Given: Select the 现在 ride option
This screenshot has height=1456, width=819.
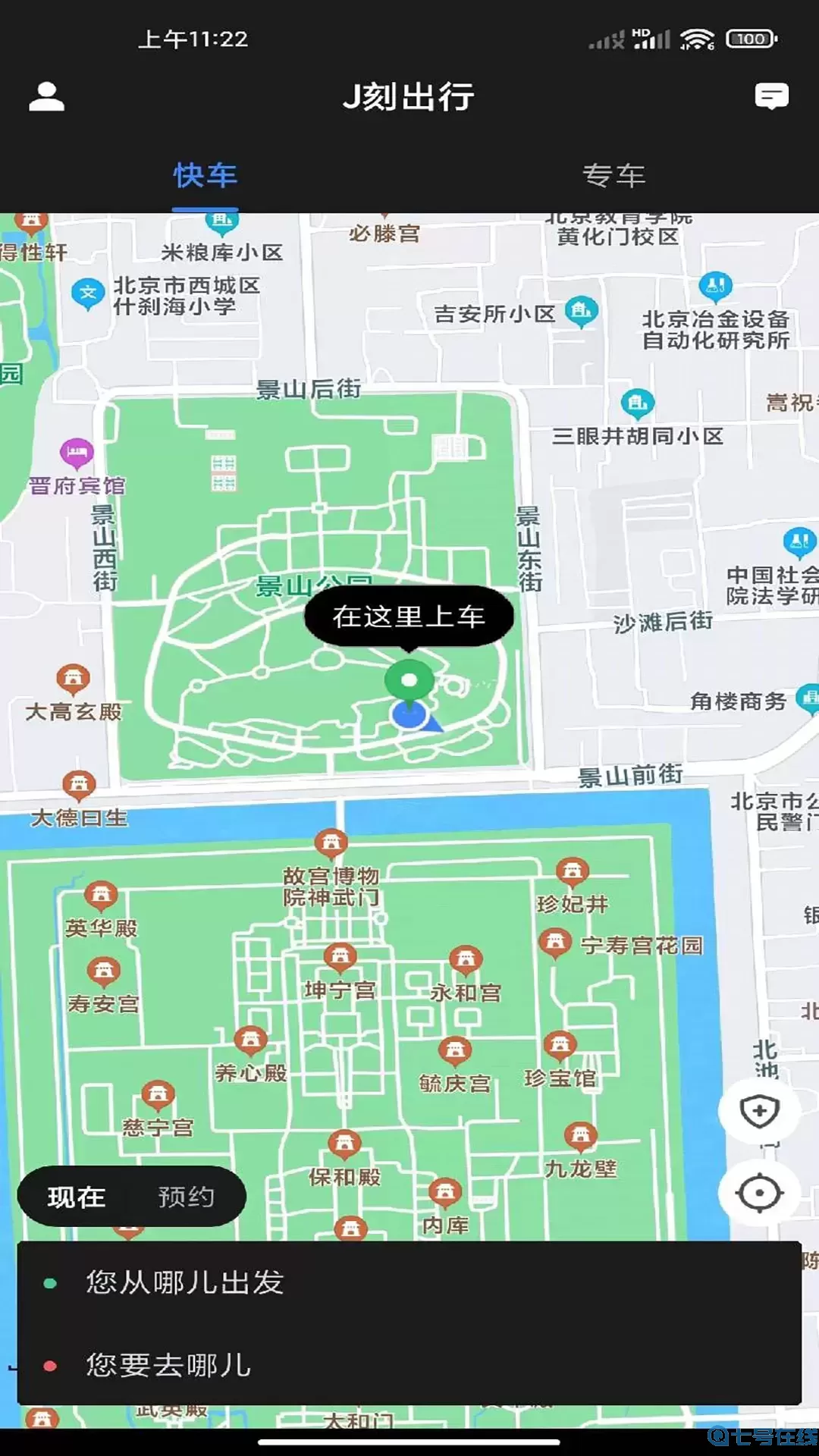Looking at the screenshot, I should pyautogui.click(x=77, y=1197).
